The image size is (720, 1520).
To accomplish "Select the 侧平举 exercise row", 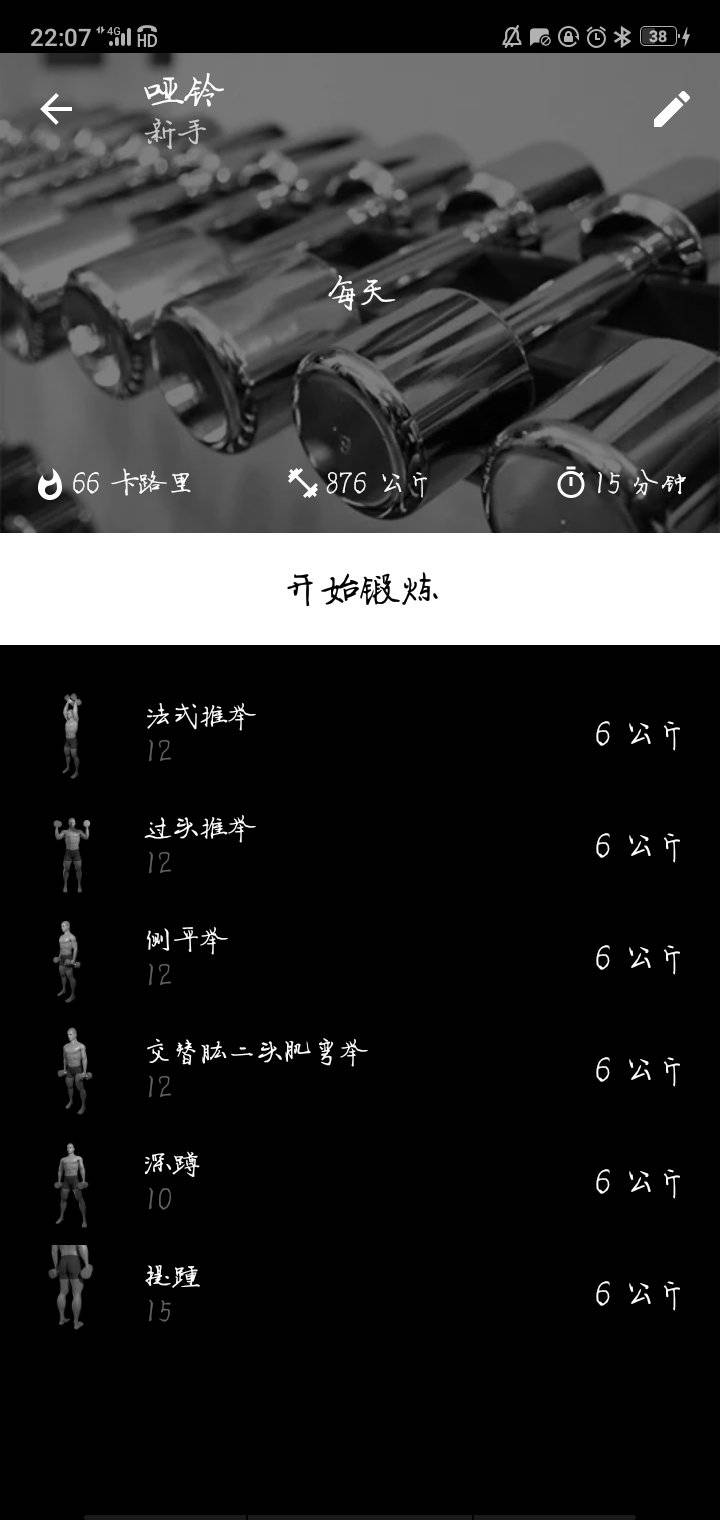I will (360, 958).
